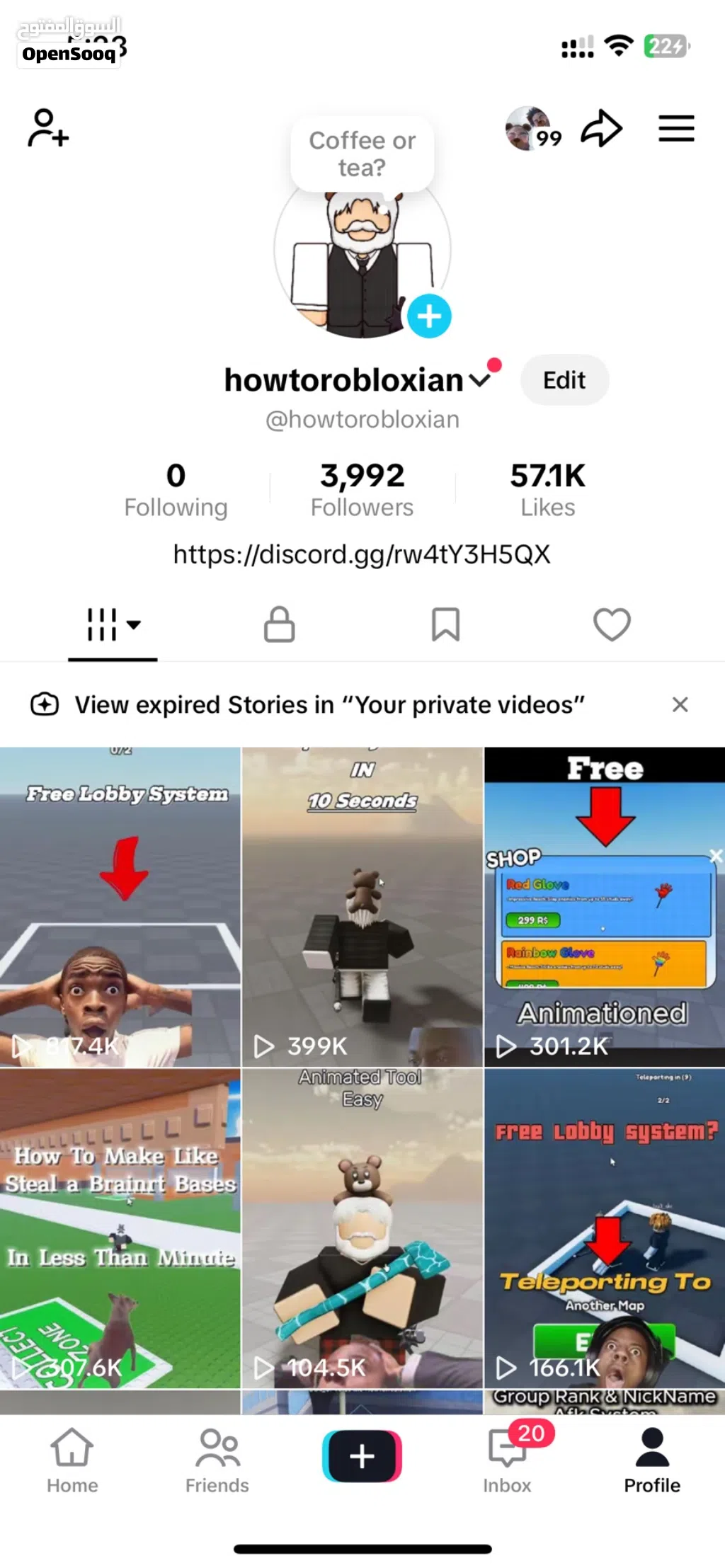Tap the Edit profile button
Image resolution: width=725 pixels, height=1568 pixels.
(x=564, y=380)
